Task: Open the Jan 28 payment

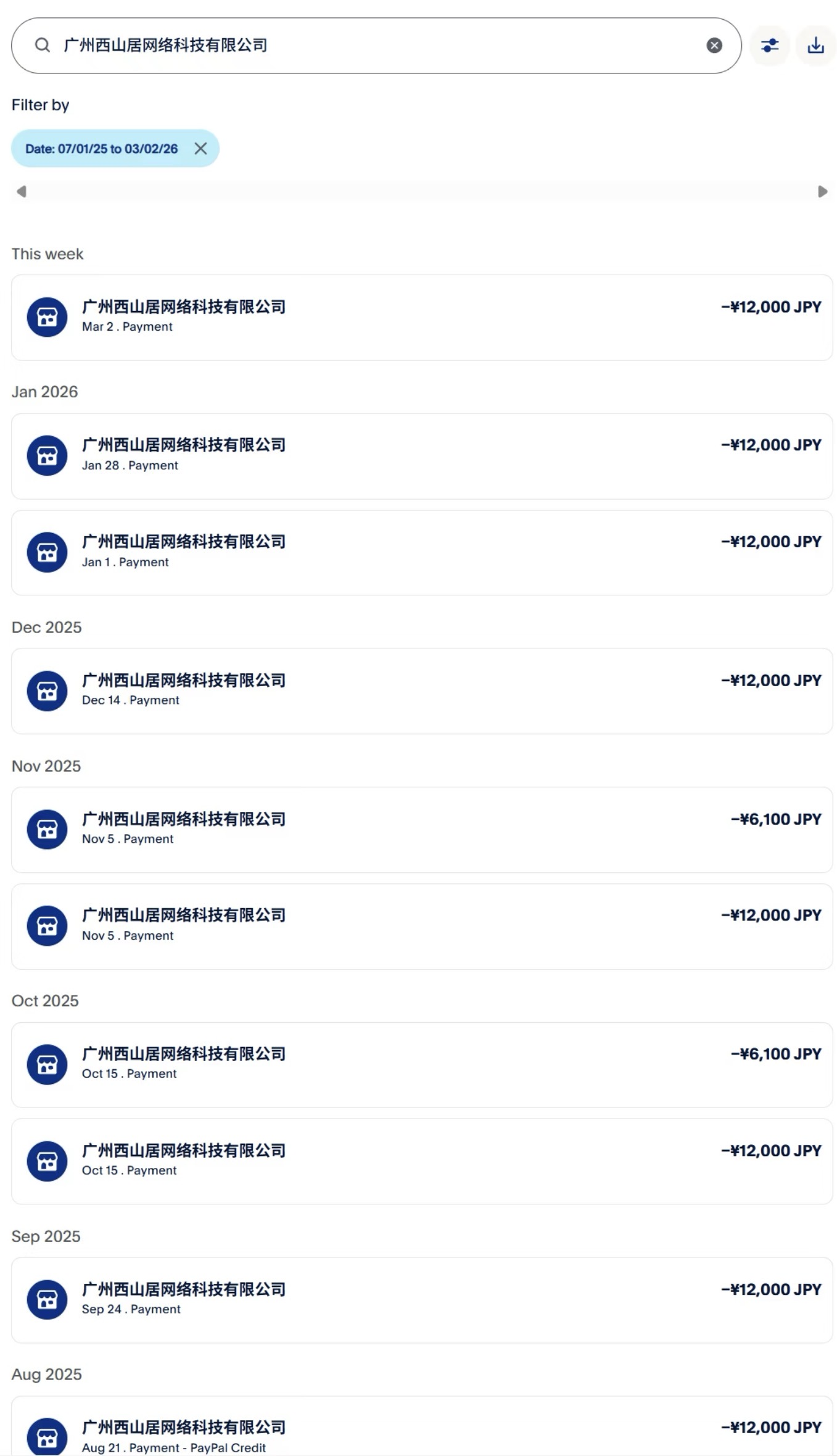Action: [x=422, y=456]
